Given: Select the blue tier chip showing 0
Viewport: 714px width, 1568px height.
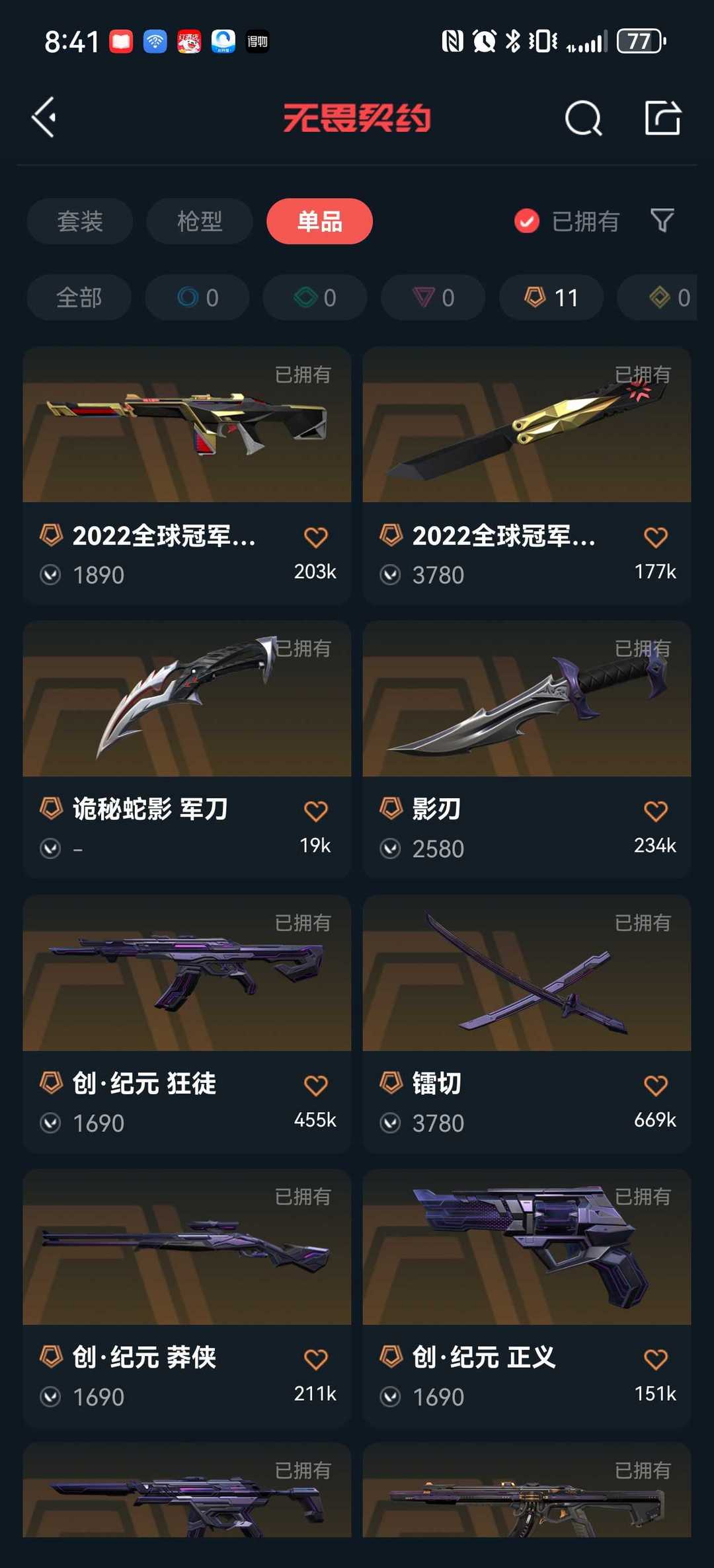Looking at the screenshot, I should coord(198,297).
